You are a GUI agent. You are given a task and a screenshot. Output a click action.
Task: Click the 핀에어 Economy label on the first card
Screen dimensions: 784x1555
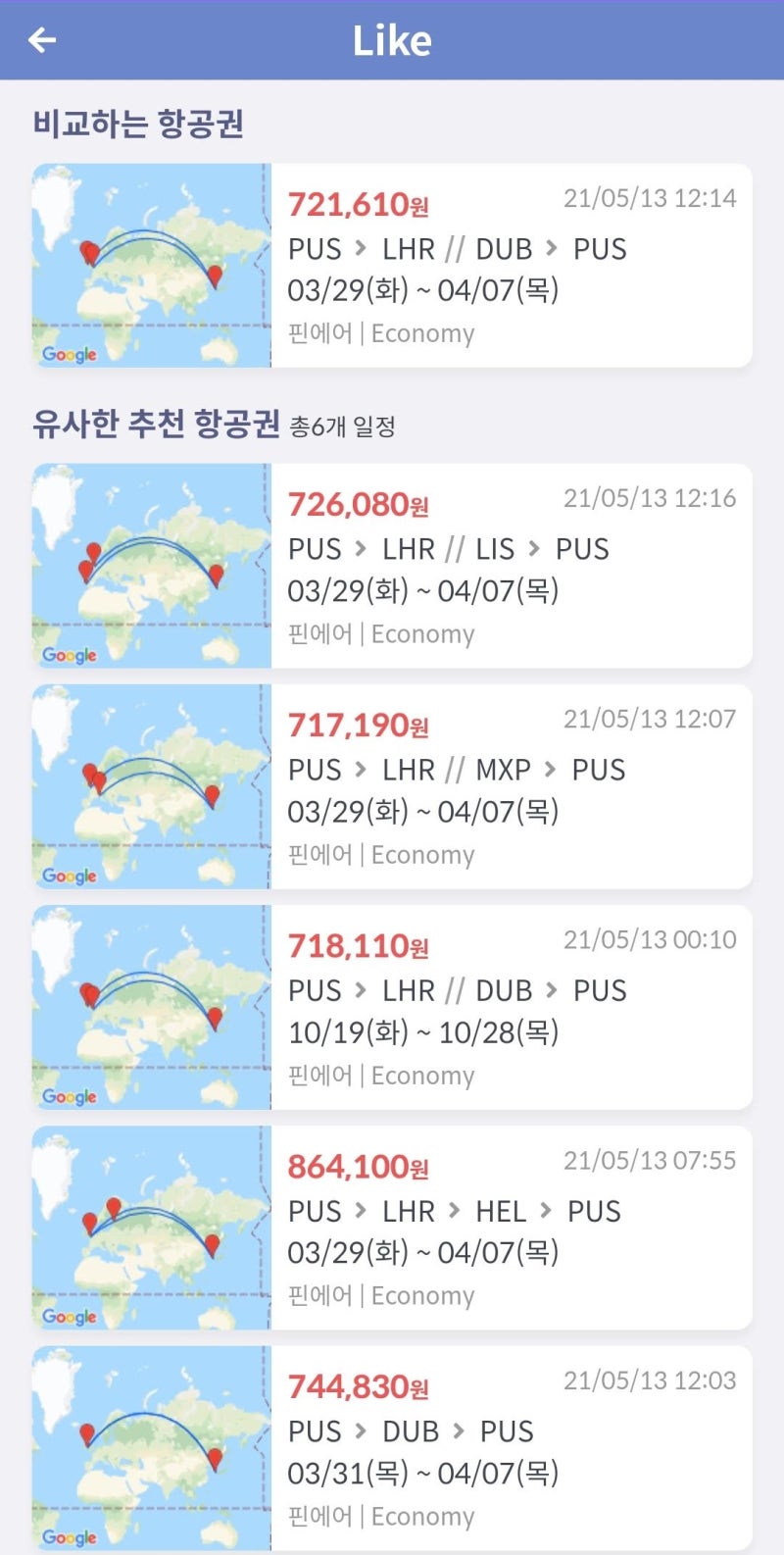(382, 333)
